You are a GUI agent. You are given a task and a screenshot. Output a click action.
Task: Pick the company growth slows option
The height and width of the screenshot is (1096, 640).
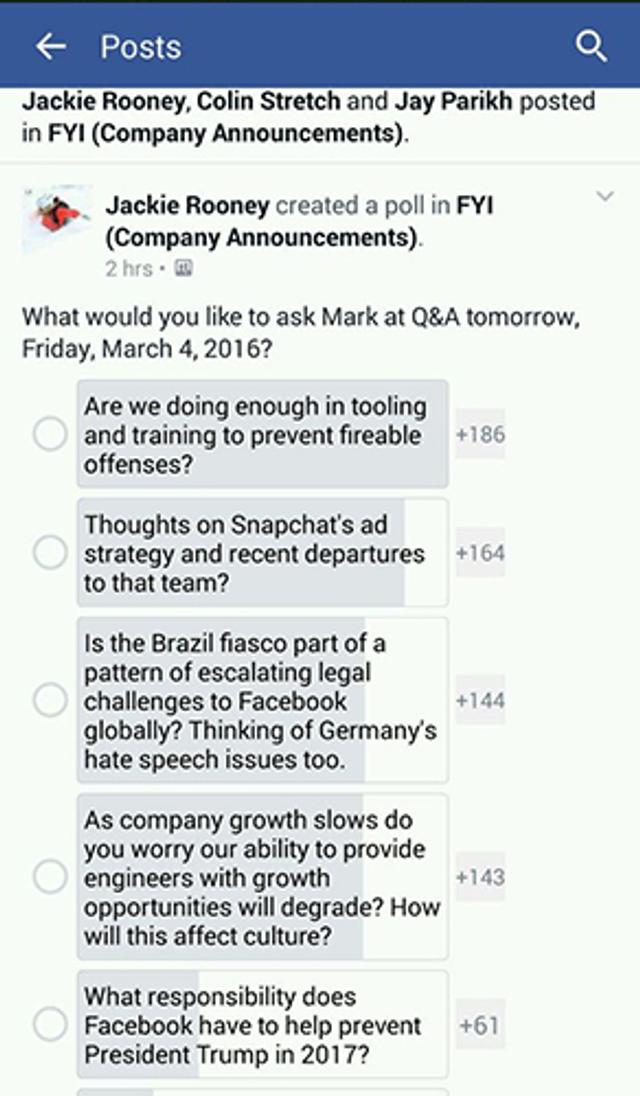point(50,878)
